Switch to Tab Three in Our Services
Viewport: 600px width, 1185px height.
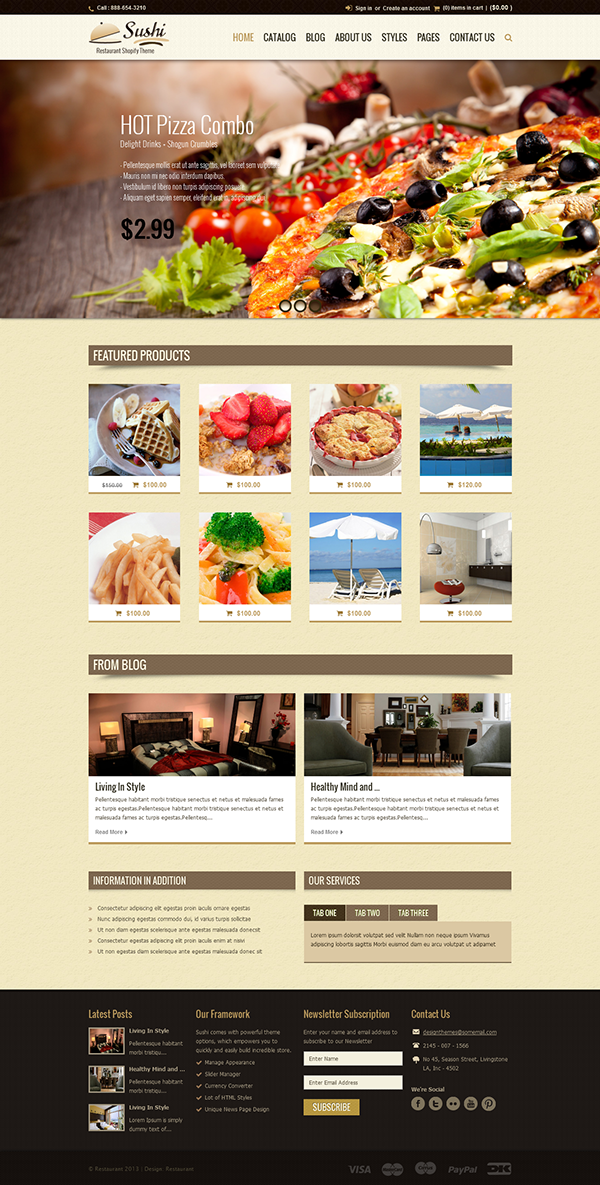pyautogui.click(x=413, y=913)
